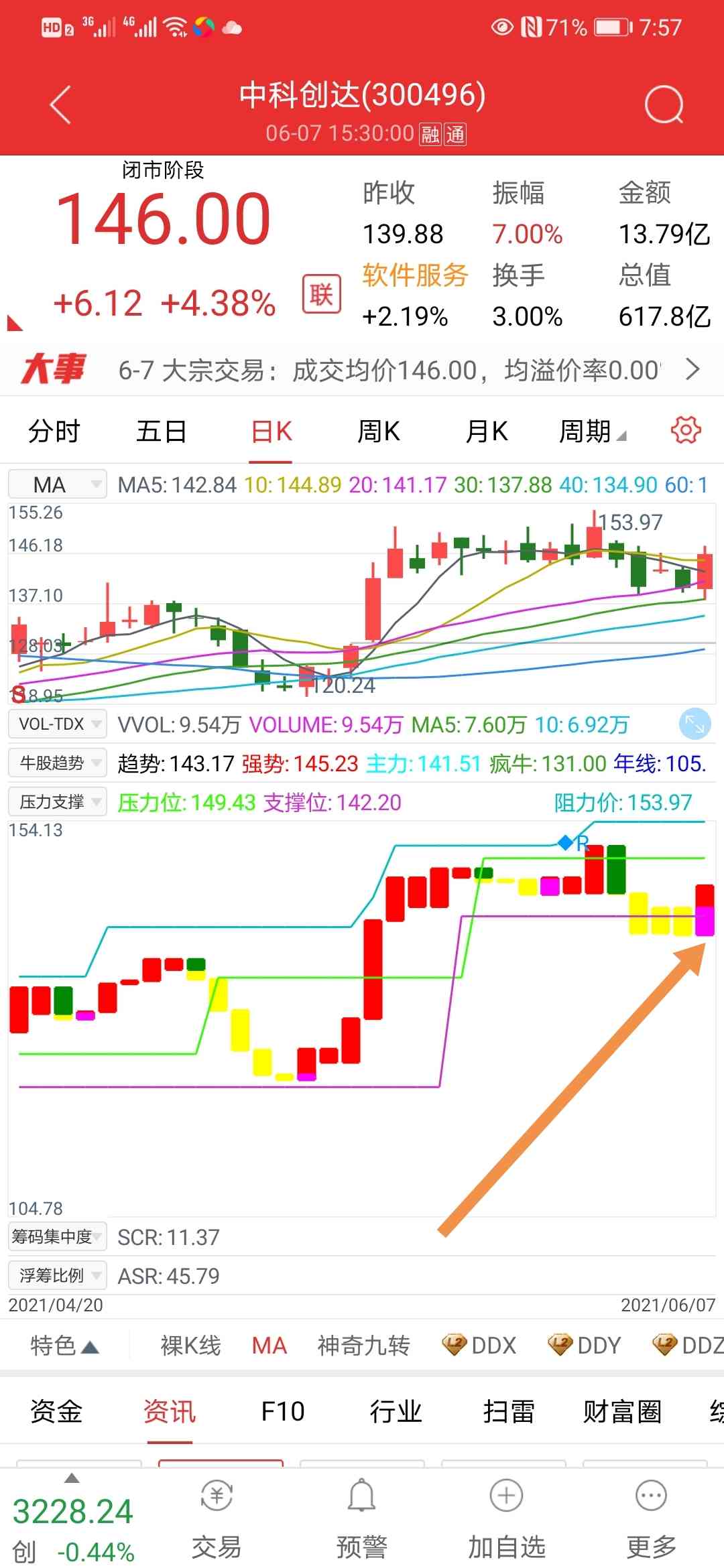
Task: Switch to the 五日 chart tab
Action: click(161, 432)
